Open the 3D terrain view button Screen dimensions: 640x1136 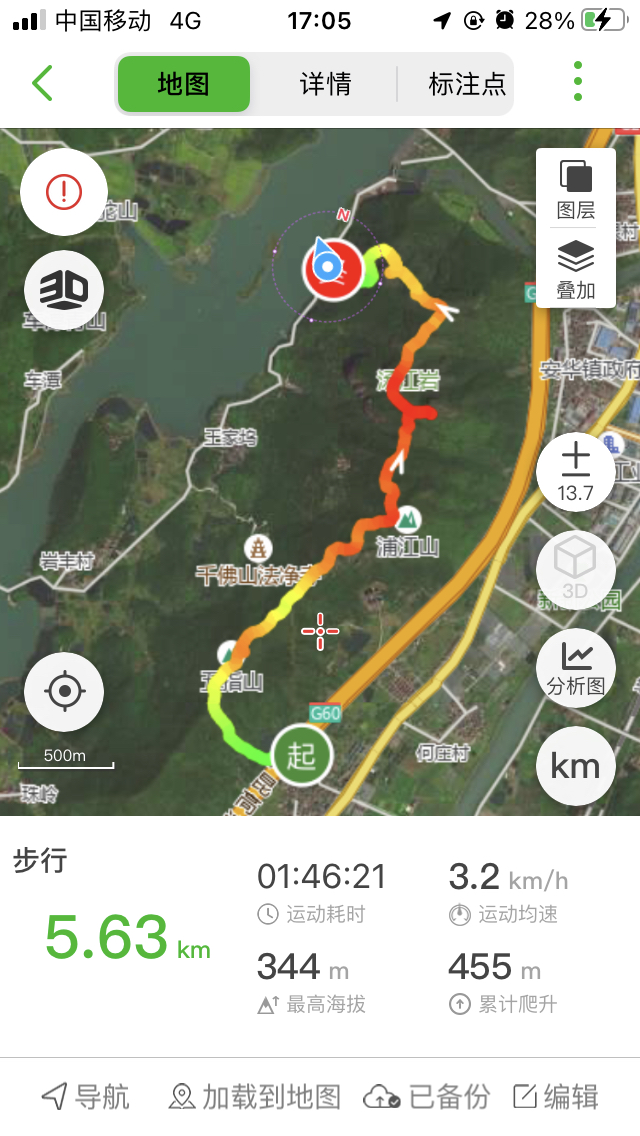[x=64, y=290]
